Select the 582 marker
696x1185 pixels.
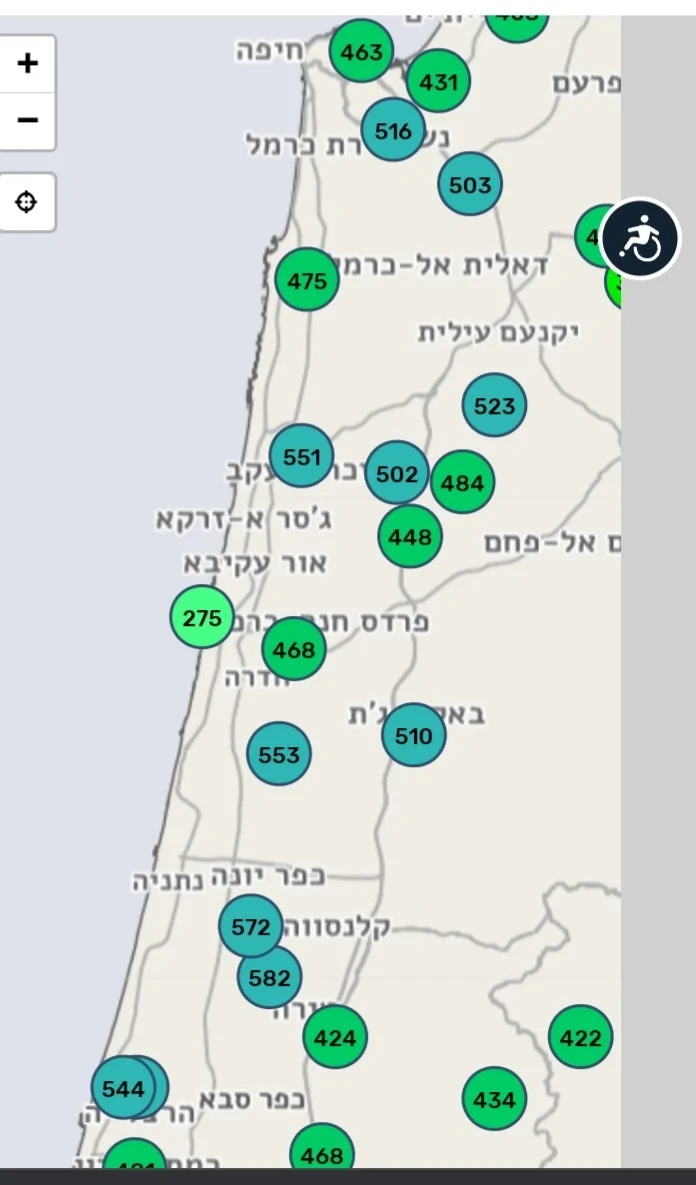(269, 977)
